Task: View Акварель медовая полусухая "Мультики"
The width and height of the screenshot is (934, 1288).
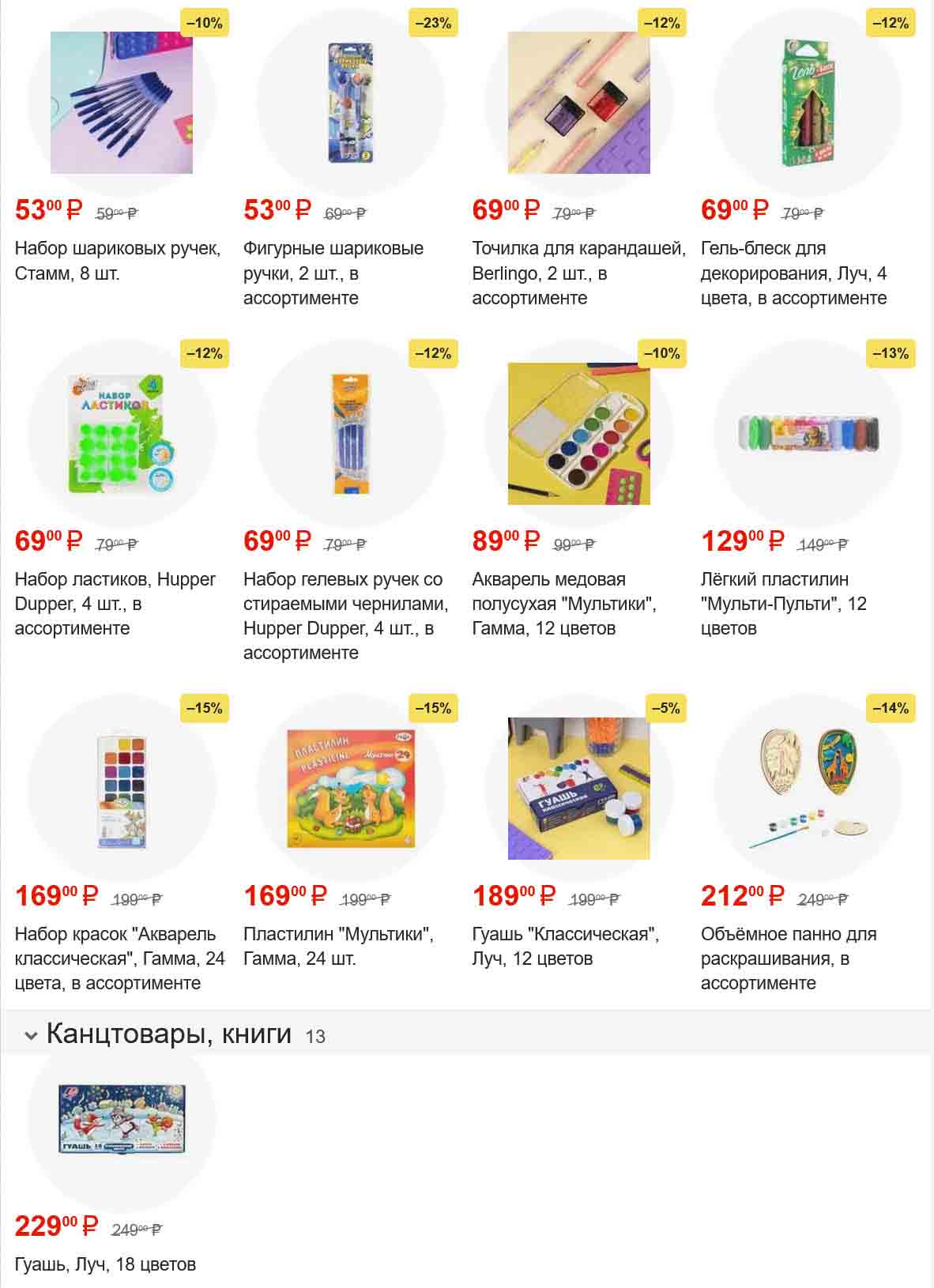Action: [x=578, y=433]
